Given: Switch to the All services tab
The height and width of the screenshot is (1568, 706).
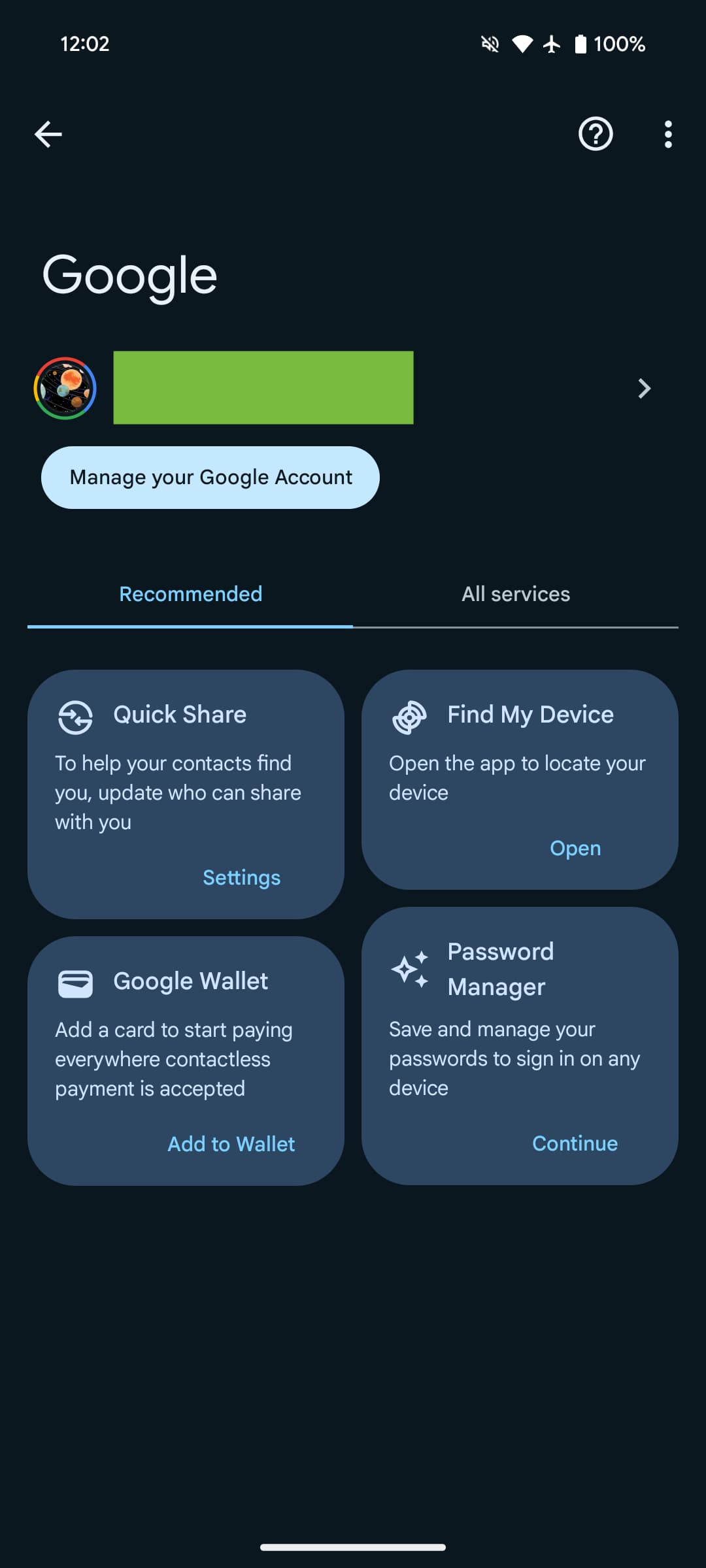Looking at the screenshot, I should [515, 594].
